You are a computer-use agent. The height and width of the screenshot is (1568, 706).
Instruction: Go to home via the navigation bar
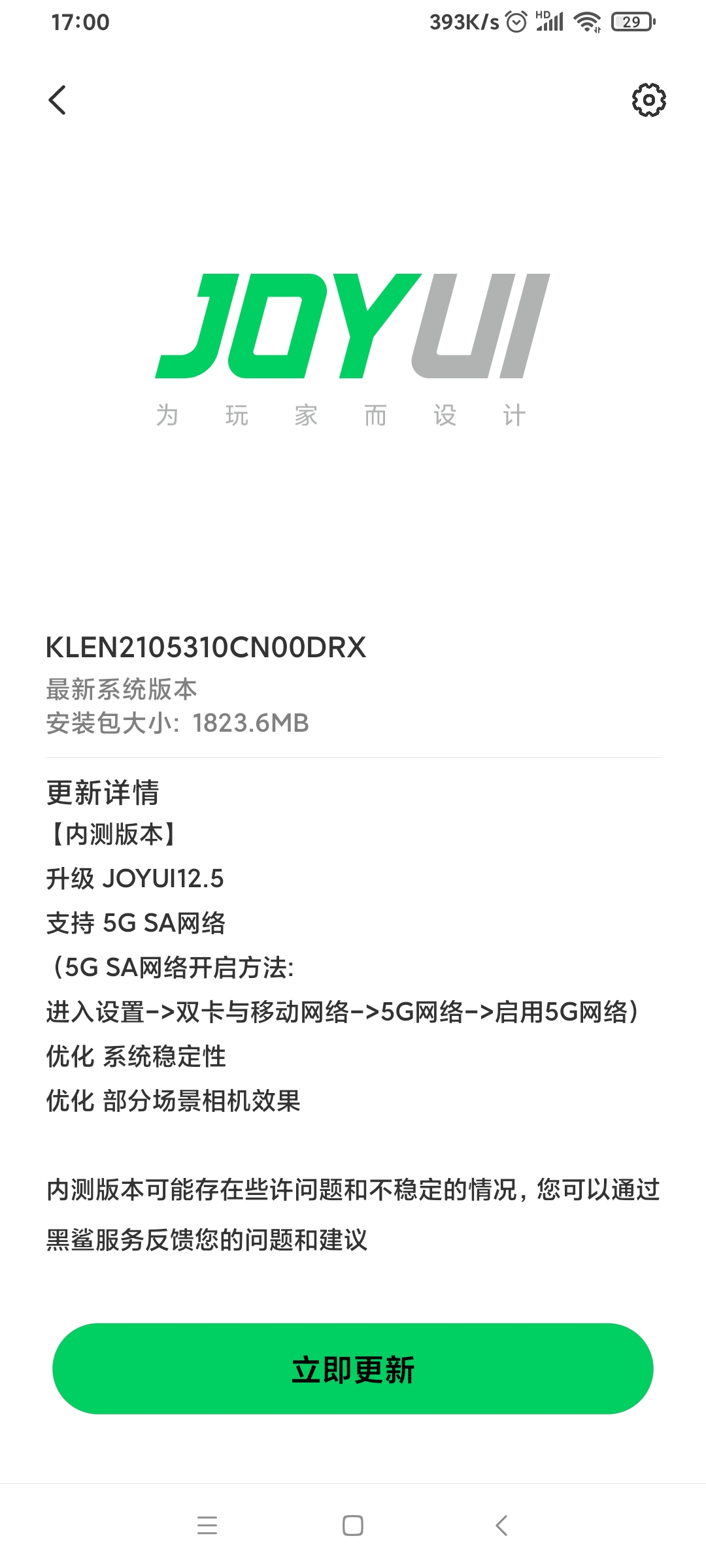tap(353, 1526)
